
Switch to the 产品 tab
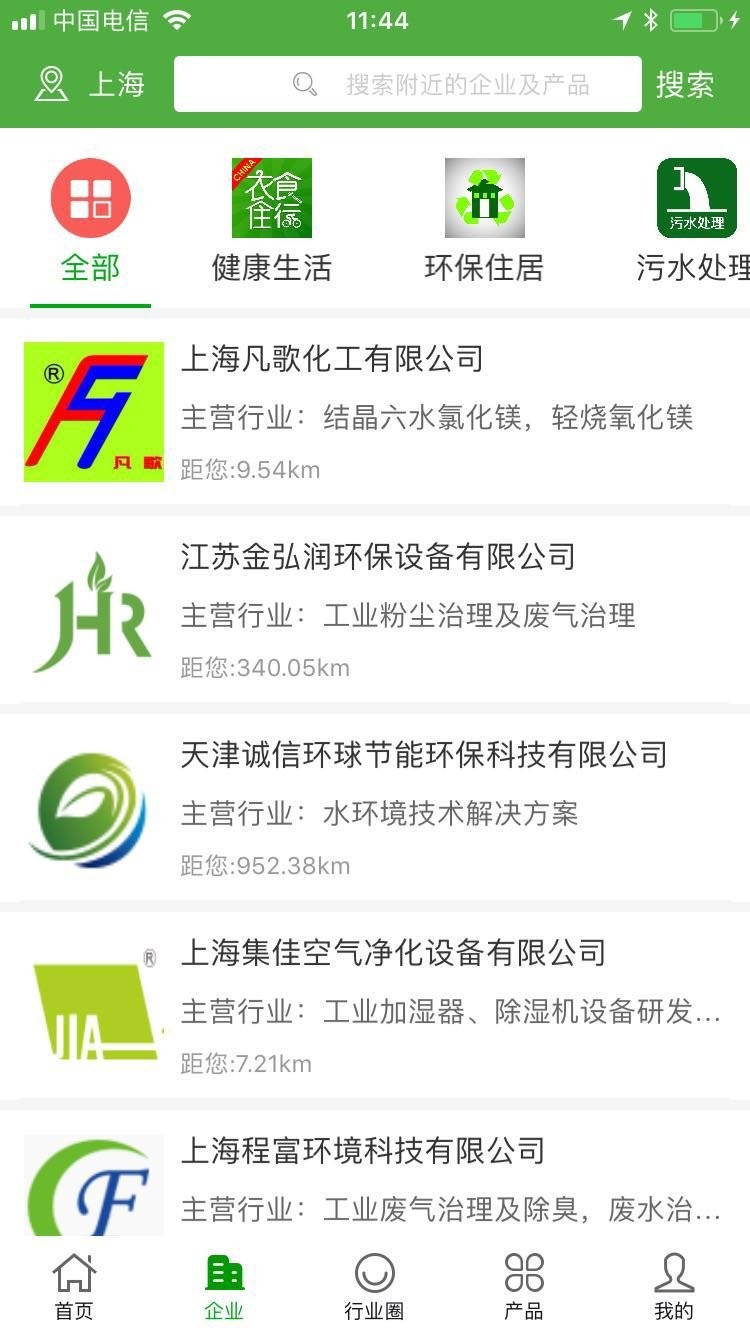pos(524,1286)
